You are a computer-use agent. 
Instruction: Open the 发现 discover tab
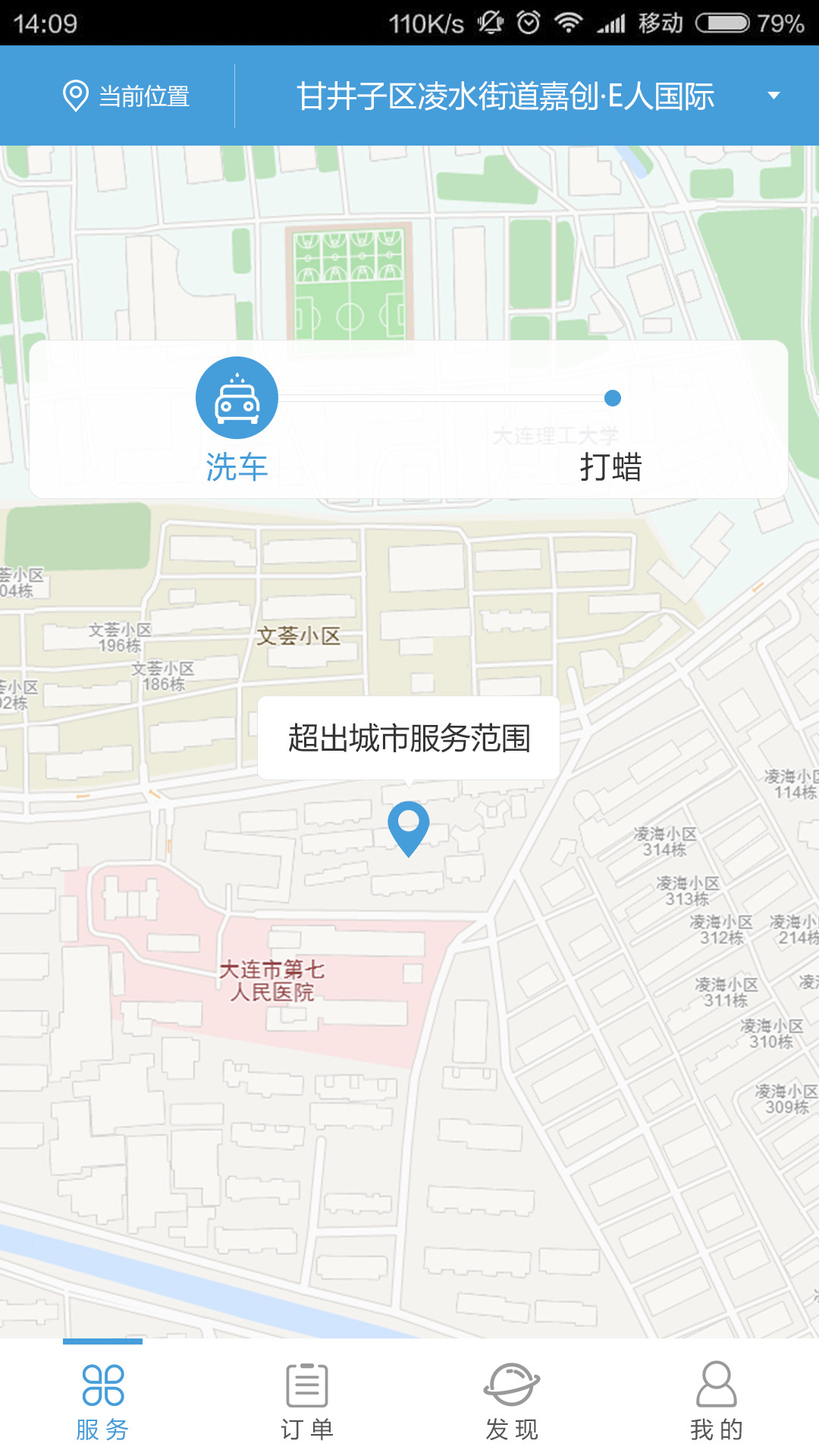[512, 1400]
